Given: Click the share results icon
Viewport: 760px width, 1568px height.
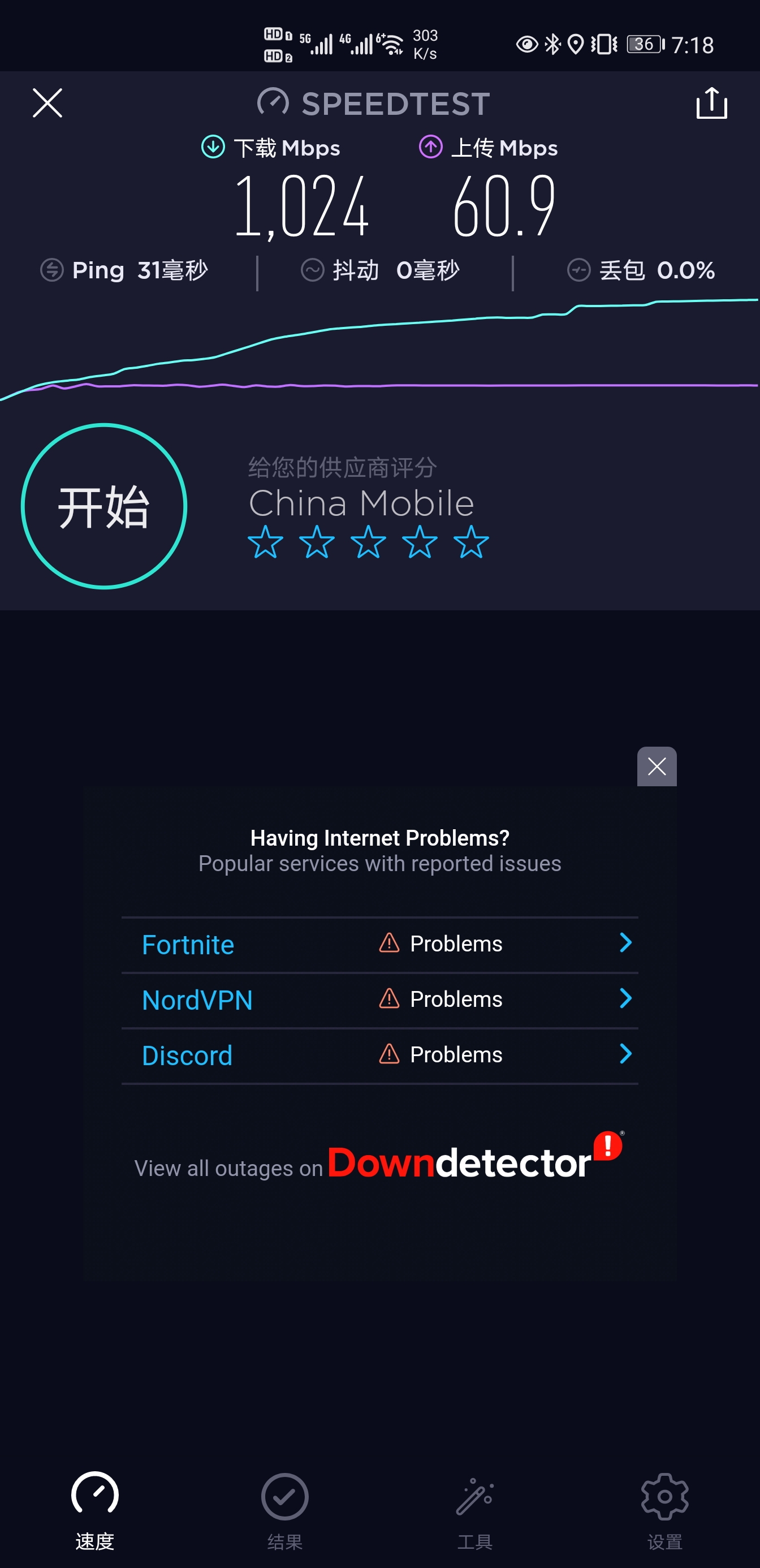Looking at the screenshot, I should pos(711,103).
